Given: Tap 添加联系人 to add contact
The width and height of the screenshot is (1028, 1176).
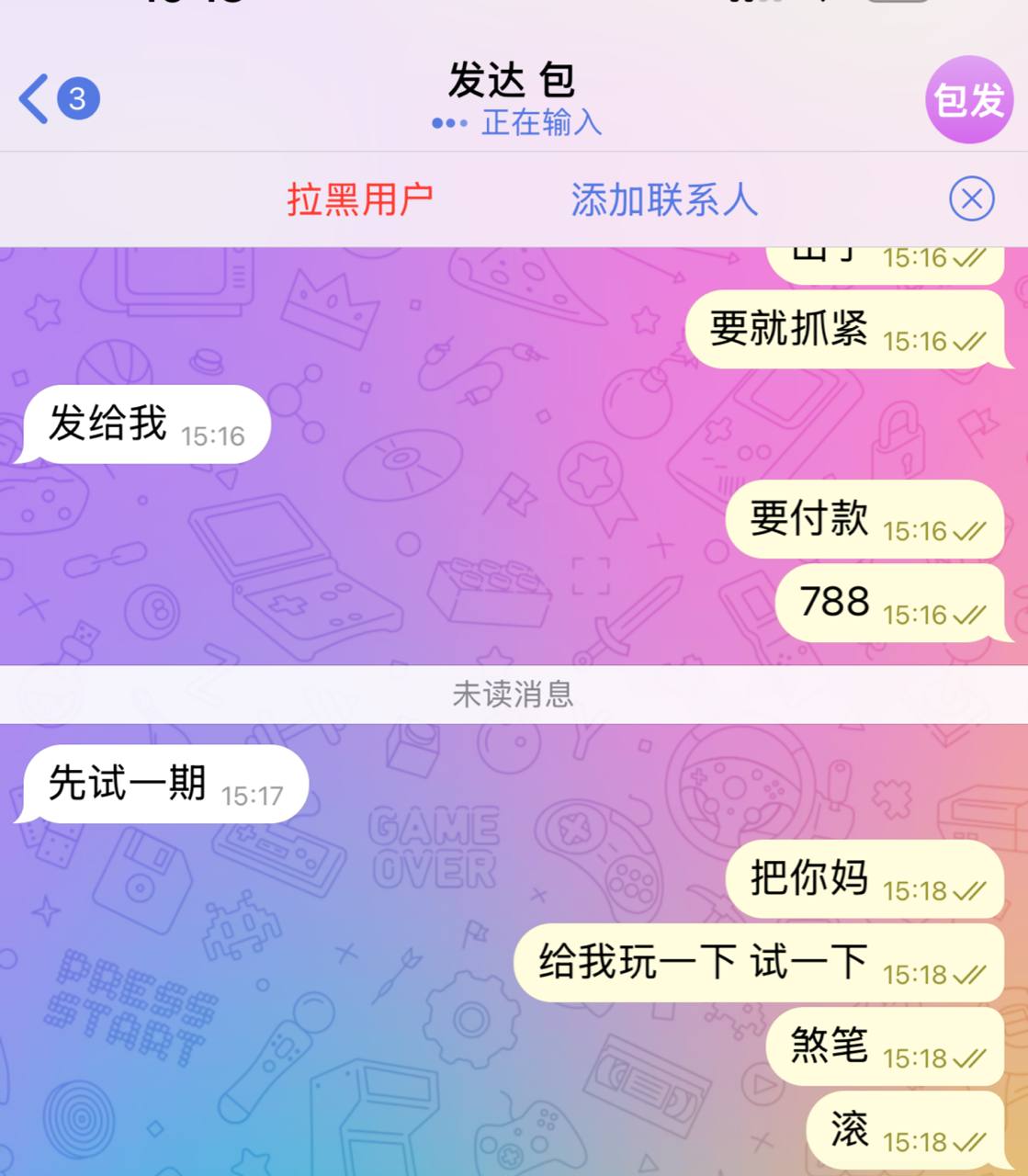Looking at the screenshot, I should (664, 199).
